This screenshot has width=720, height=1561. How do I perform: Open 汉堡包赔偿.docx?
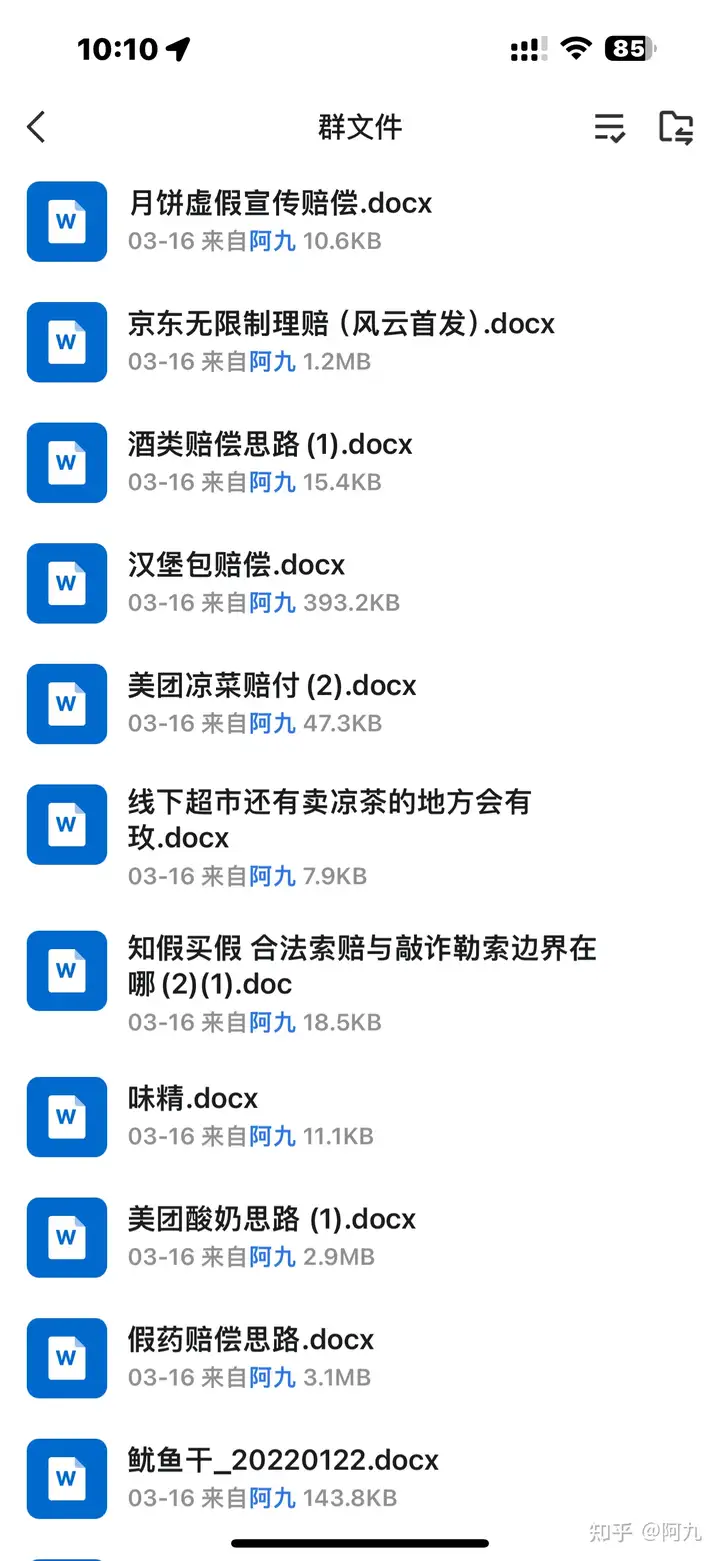click(x=360, y=584)
